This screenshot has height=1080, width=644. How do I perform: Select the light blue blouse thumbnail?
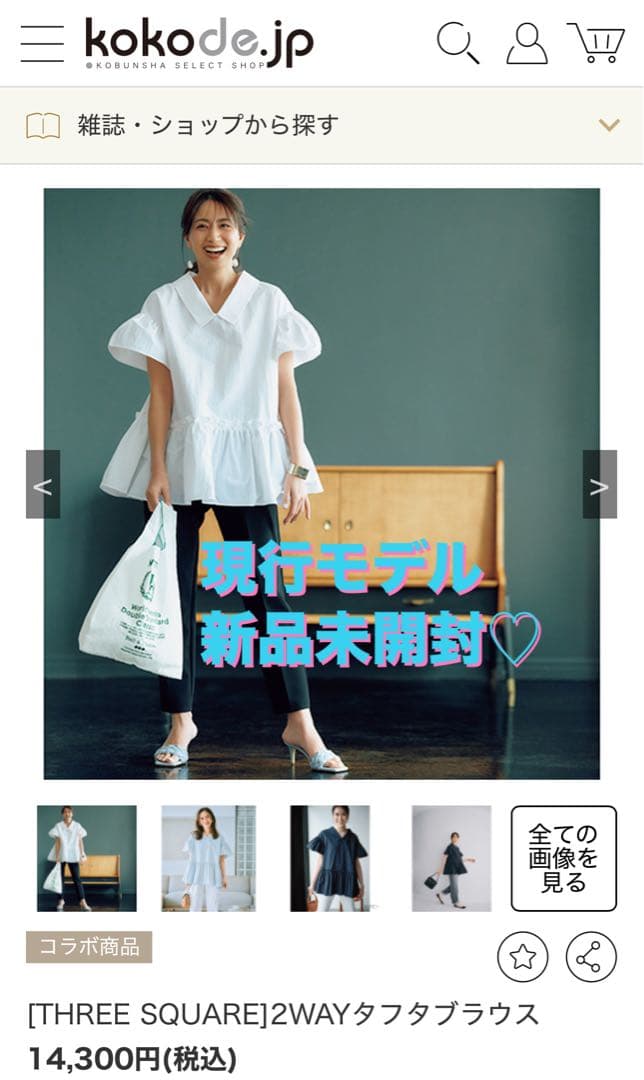pos(208,858)
